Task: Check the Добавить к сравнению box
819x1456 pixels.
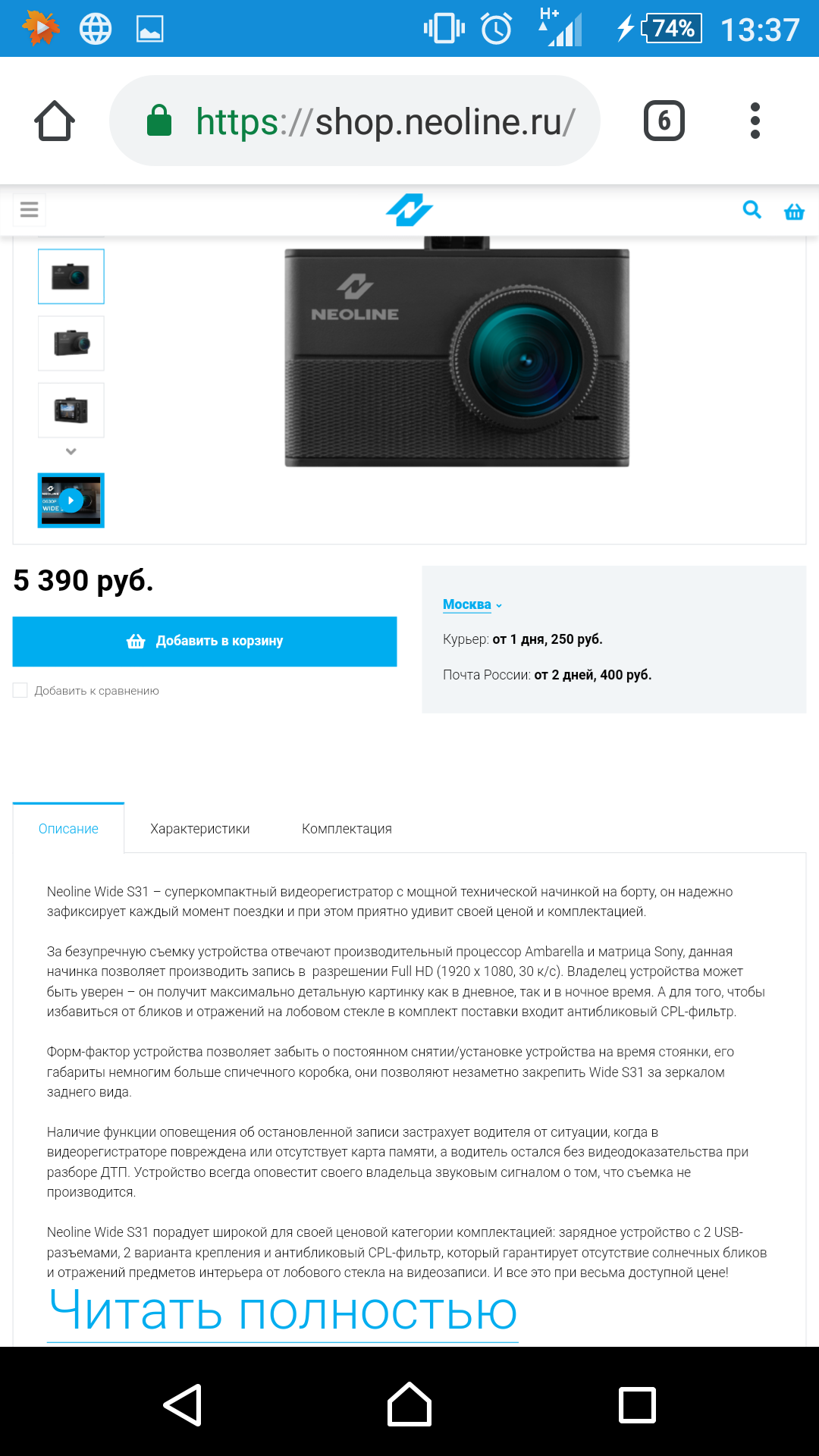Action: [20, 690]
